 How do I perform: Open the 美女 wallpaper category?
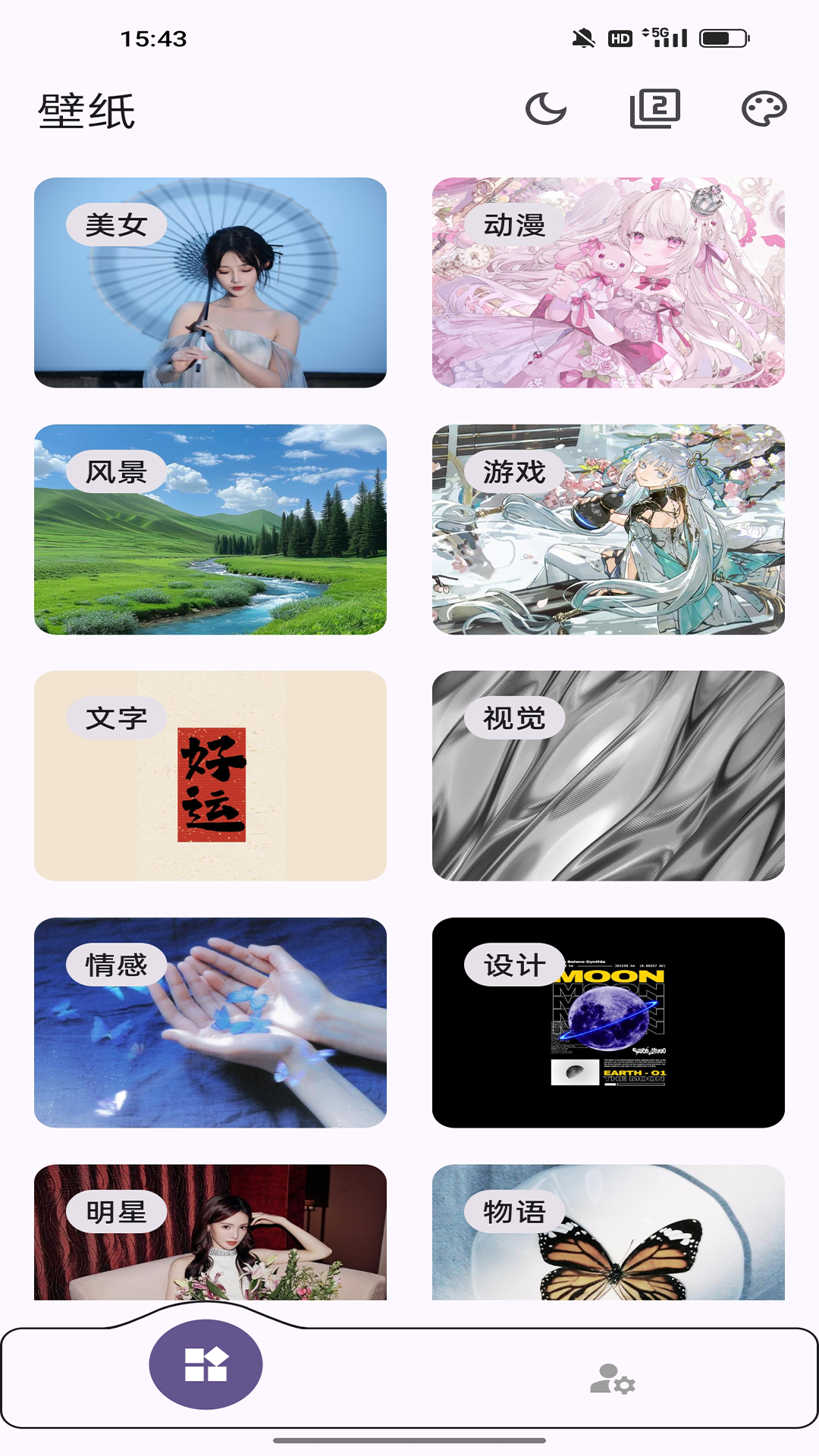pyautogui.click(x=209, y=281)
